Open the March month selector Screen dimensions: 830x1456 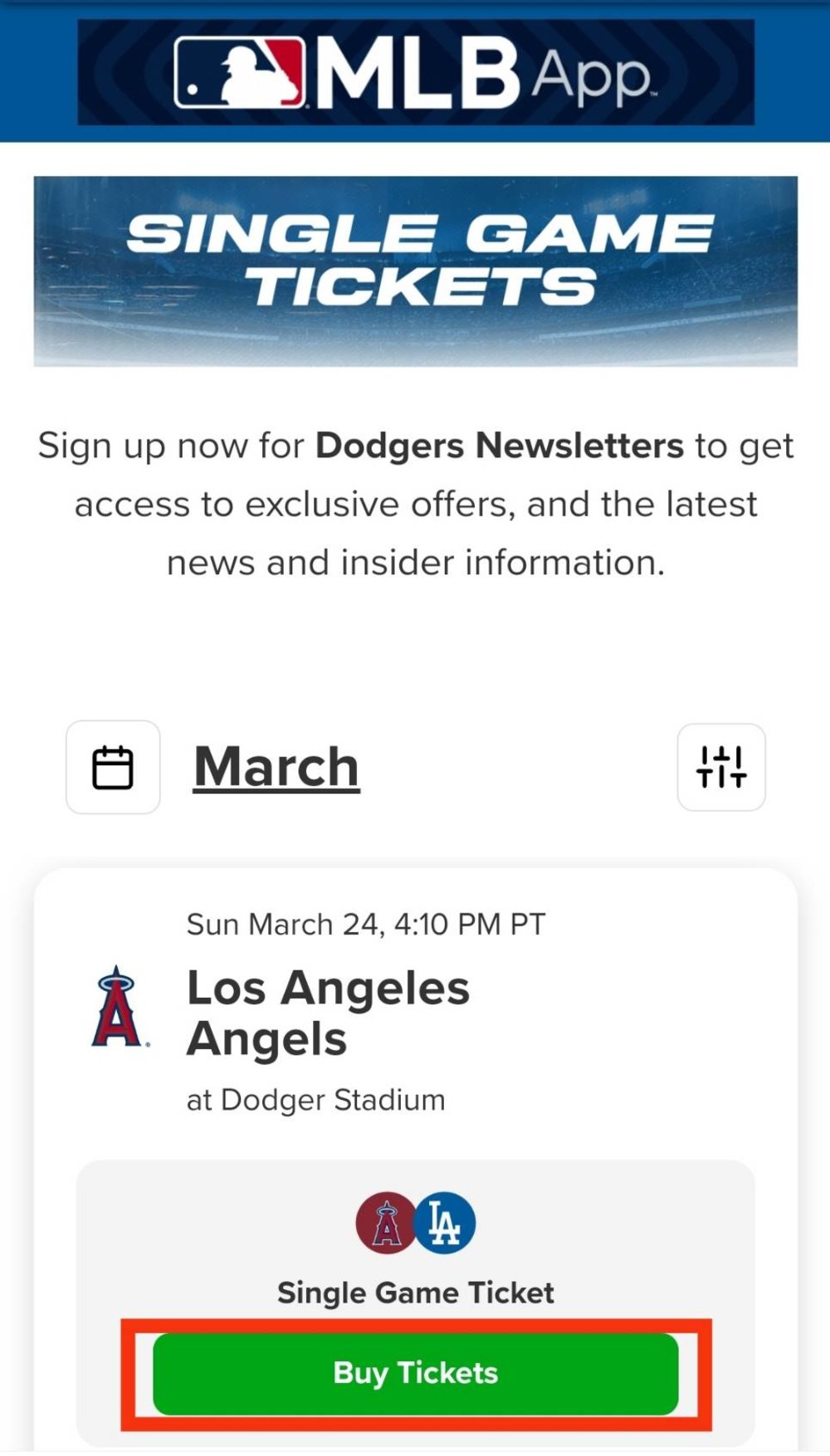(275, 766)
